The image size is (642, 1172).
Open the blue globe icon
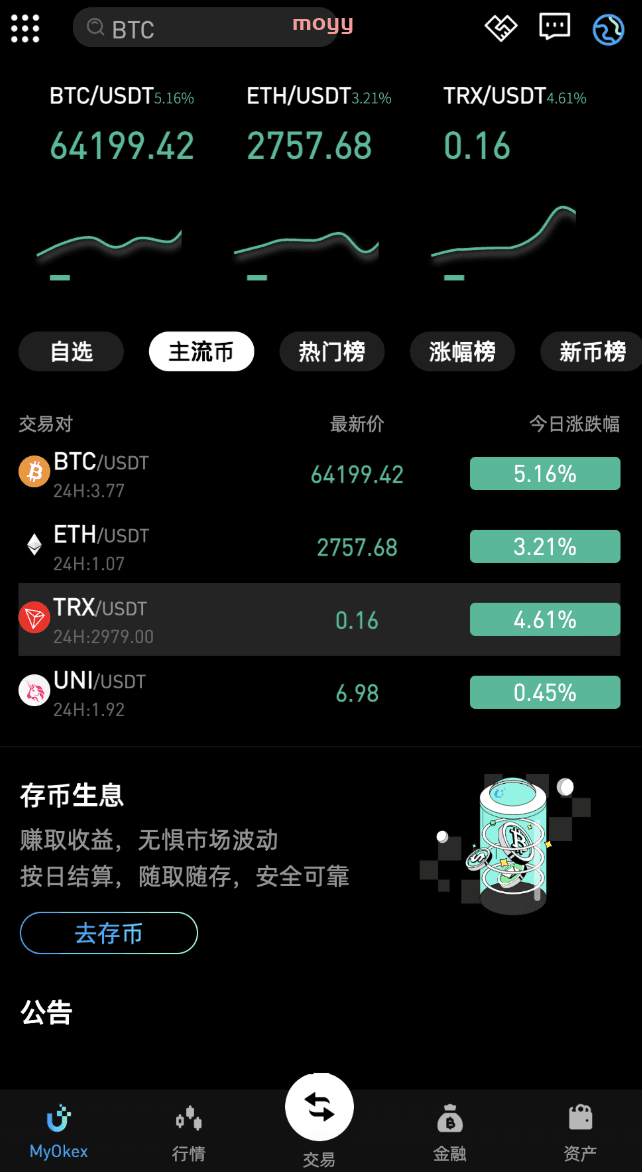[608, 29]
